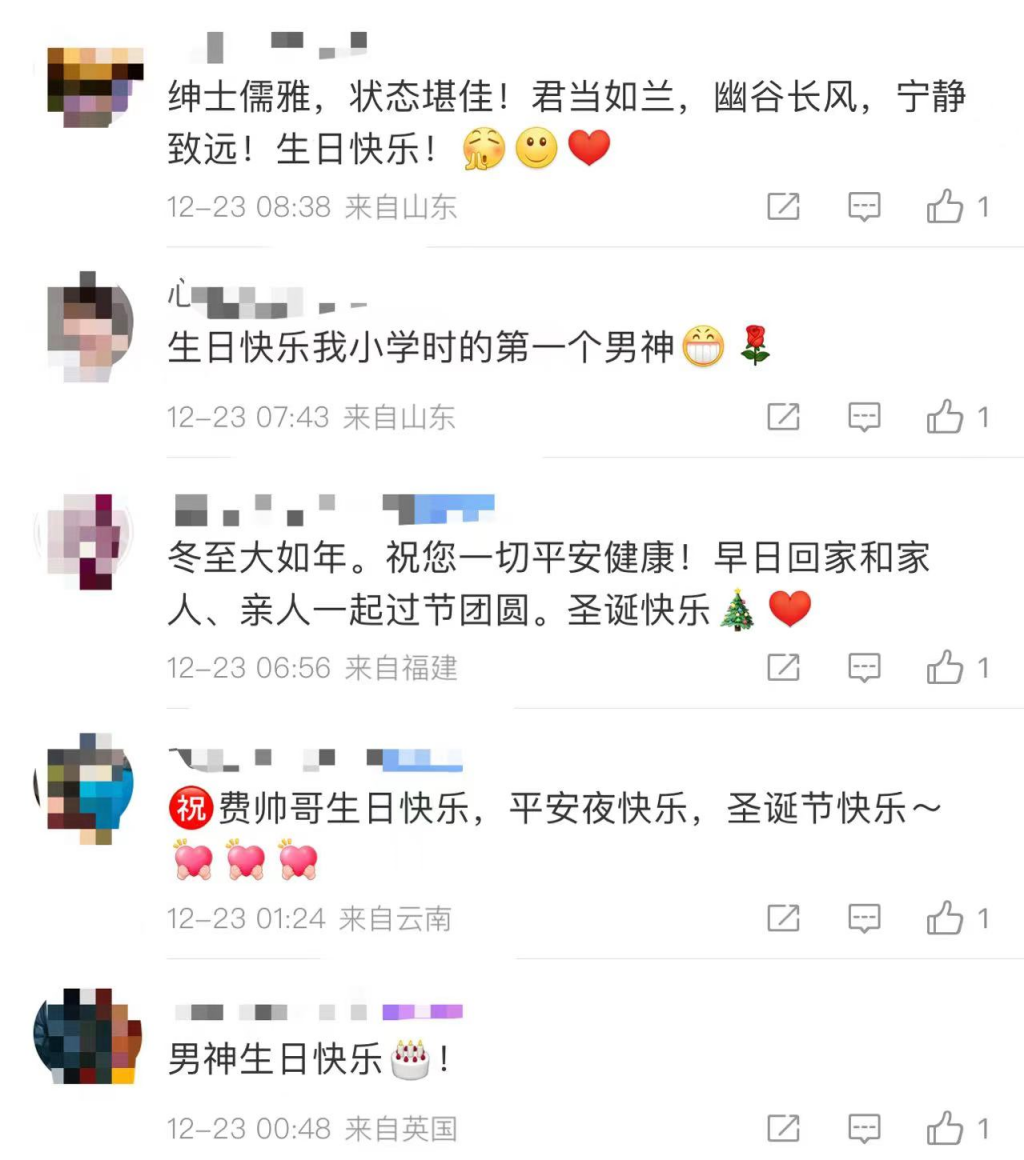Repost the 男神生日快乐 comment
Screen dimensions: 1024x1160
point(783,1129)
